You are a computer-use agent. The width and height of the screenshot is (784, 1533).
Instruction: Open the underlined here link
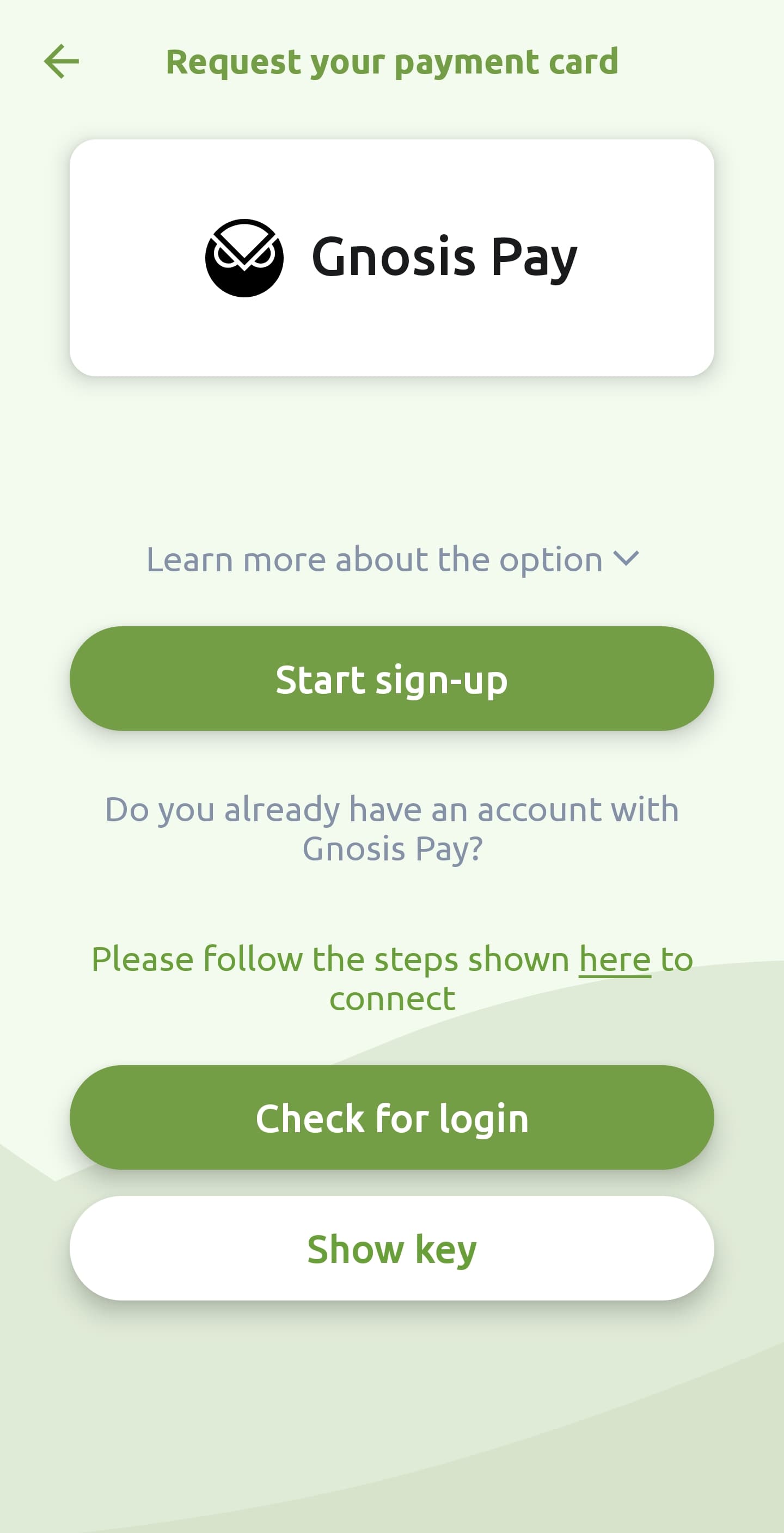(615, 960)
